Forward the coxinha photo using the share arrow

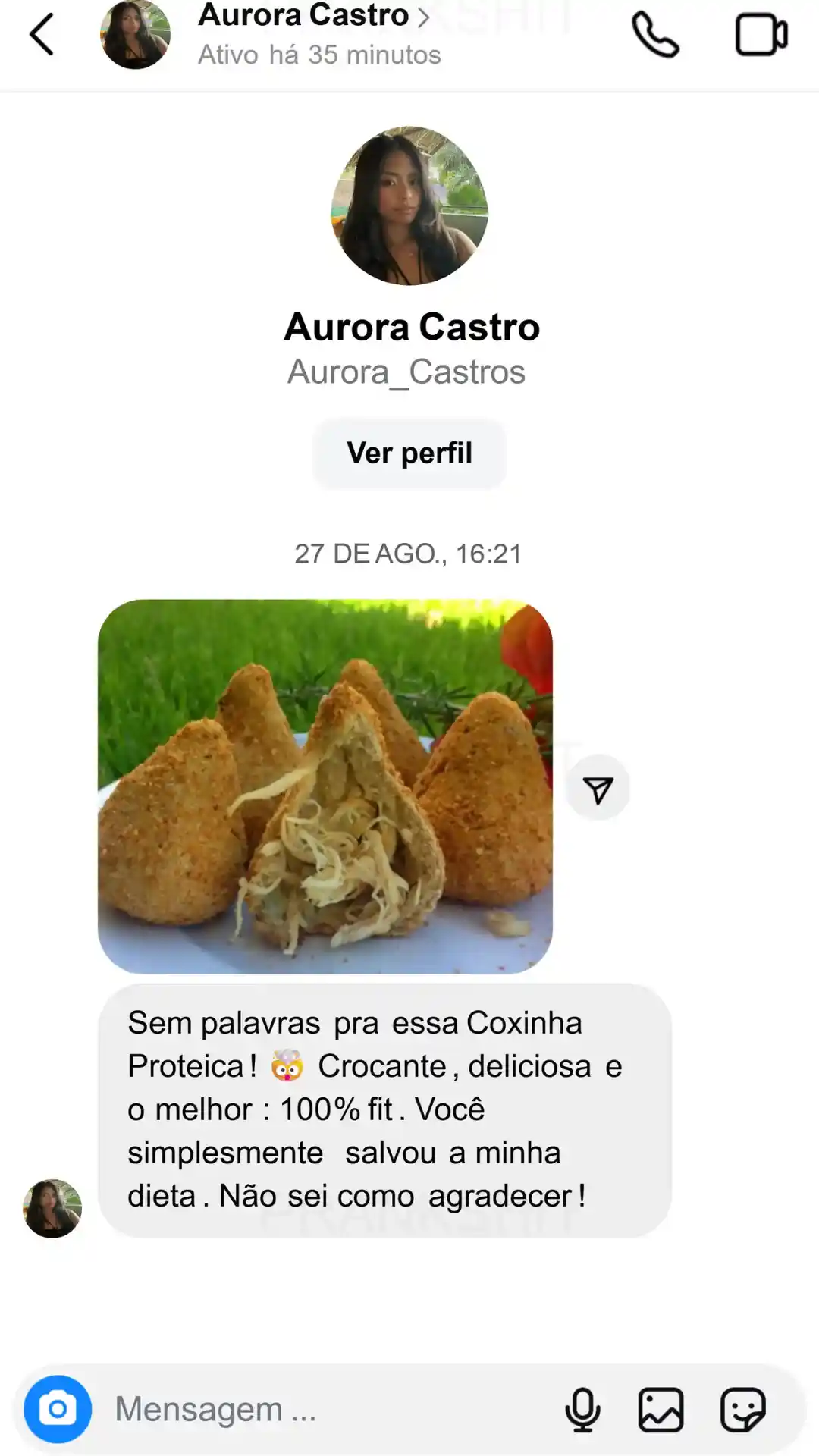coord(599,787)
